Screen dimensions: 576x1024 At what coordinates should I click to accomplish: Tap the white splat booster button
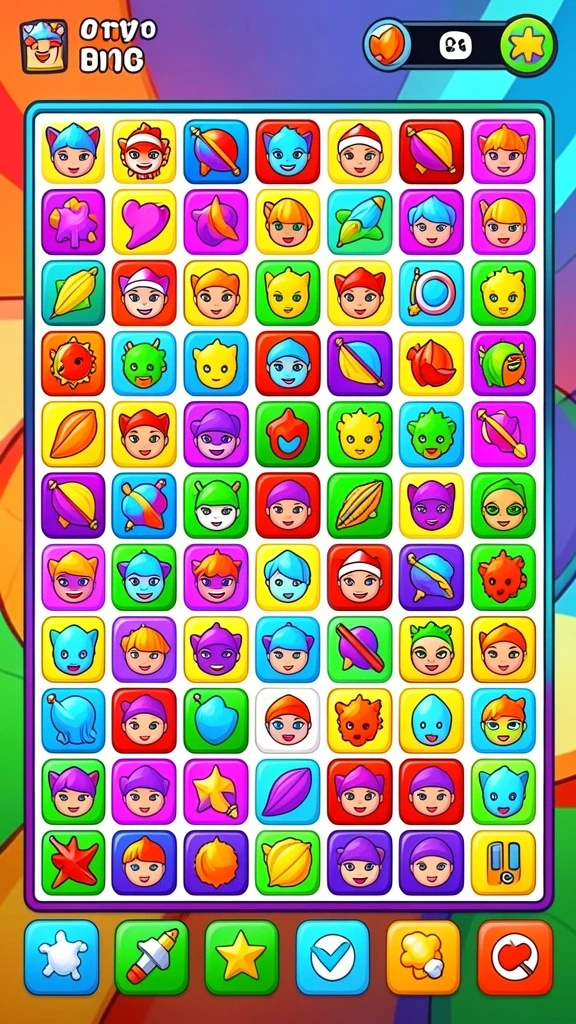(x=62, y=957)
